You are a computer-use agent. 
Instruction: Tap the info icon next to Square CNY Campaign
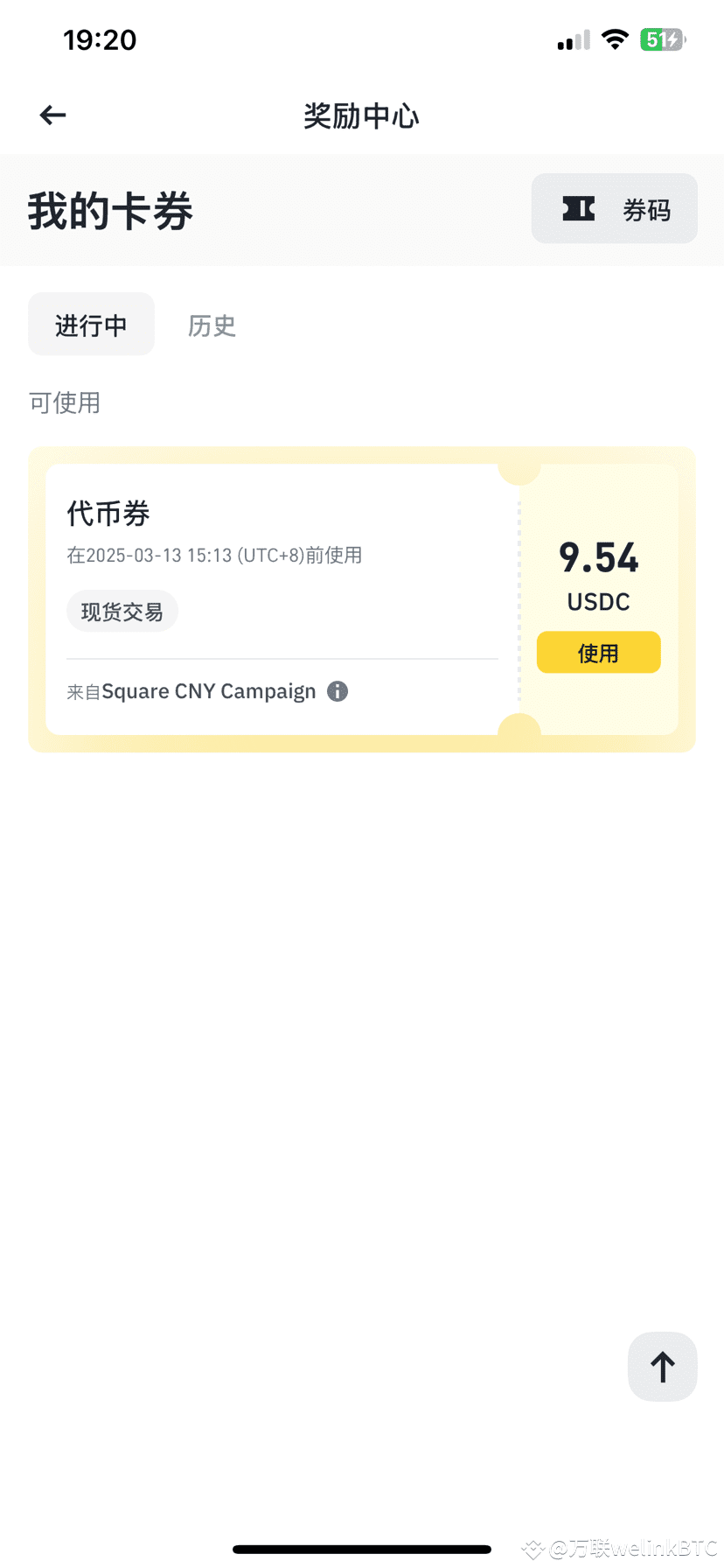coord(338,691)
